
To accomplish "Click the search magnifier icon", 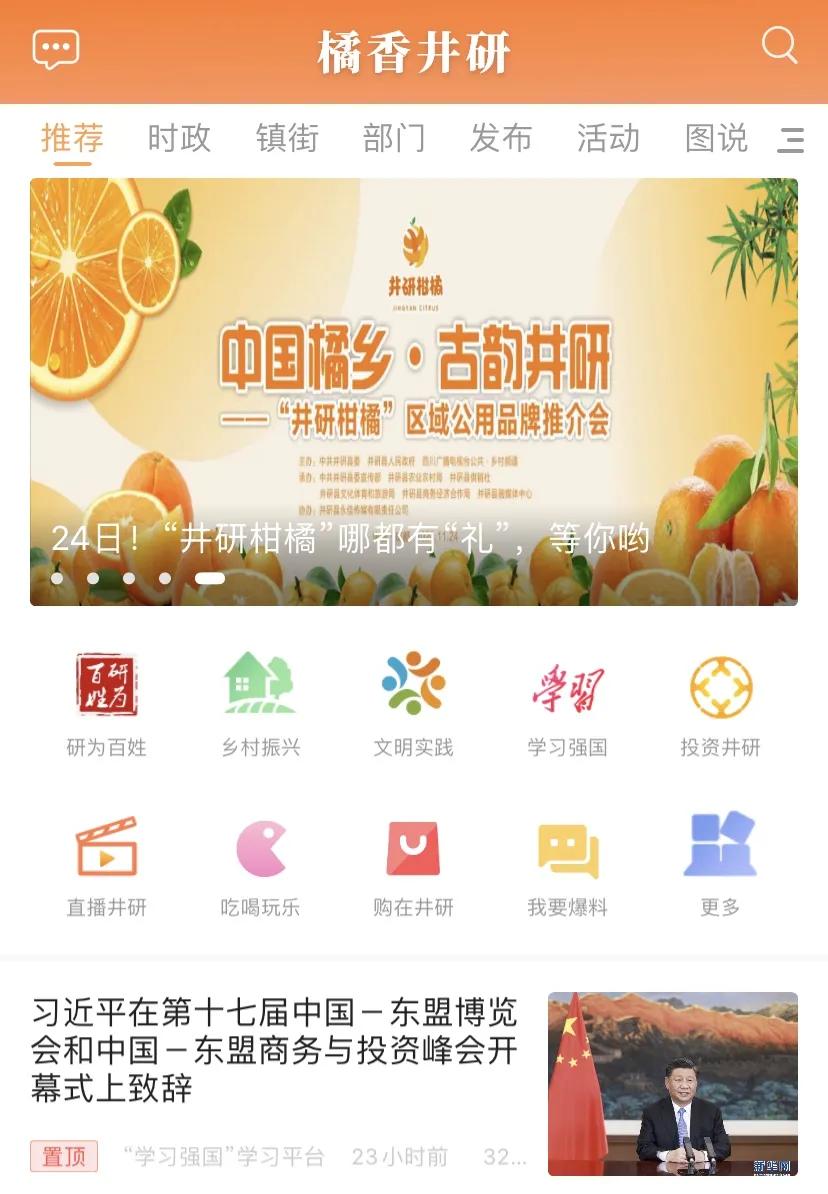I will point(779,46).
